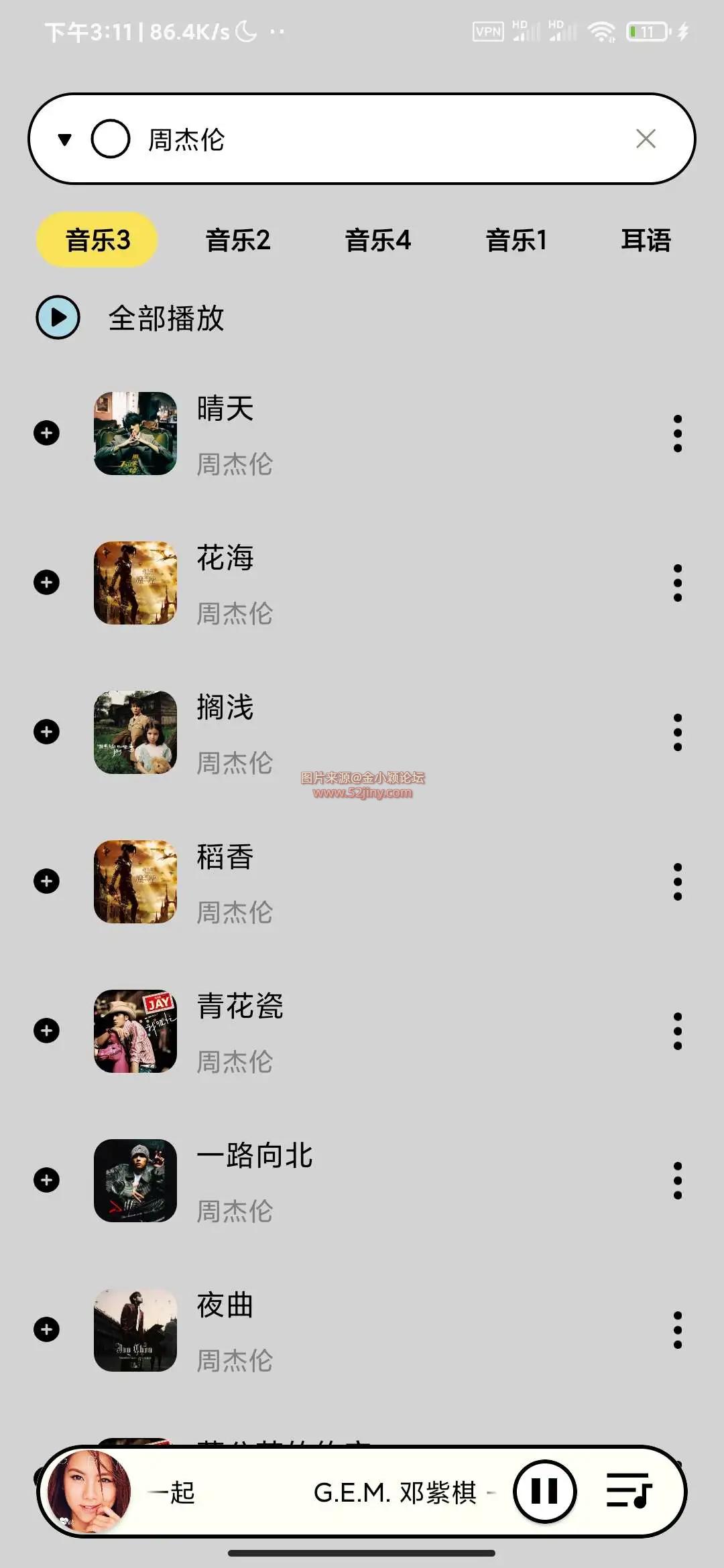Open more options for 晴天
This screenshot has height=1568, width=724.
678,434
